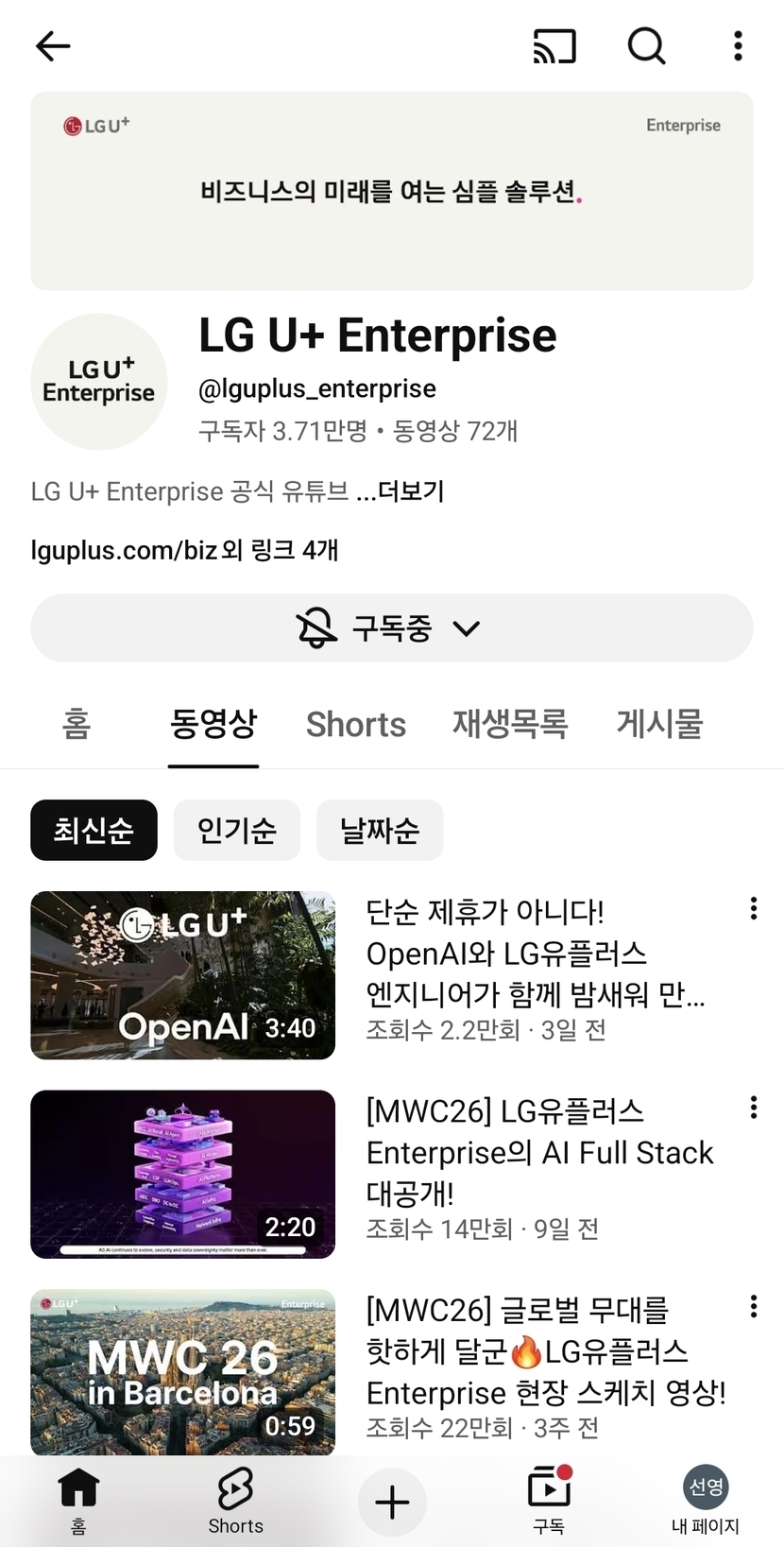Play the AI Full Stack 대공개 video

click(x=183, y=1174)
